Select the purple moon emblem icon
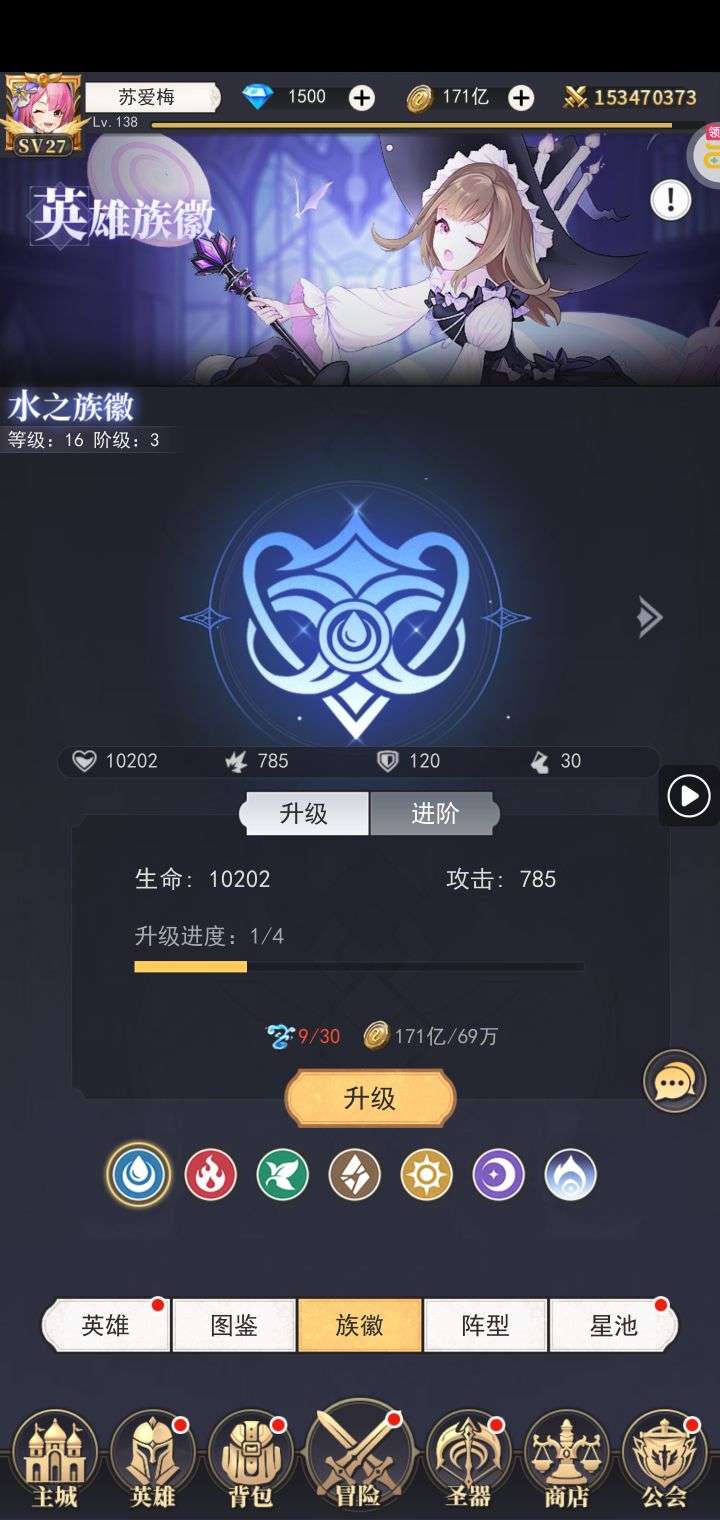Viewport: 720px width, 1520px height. coord(499,1174)
